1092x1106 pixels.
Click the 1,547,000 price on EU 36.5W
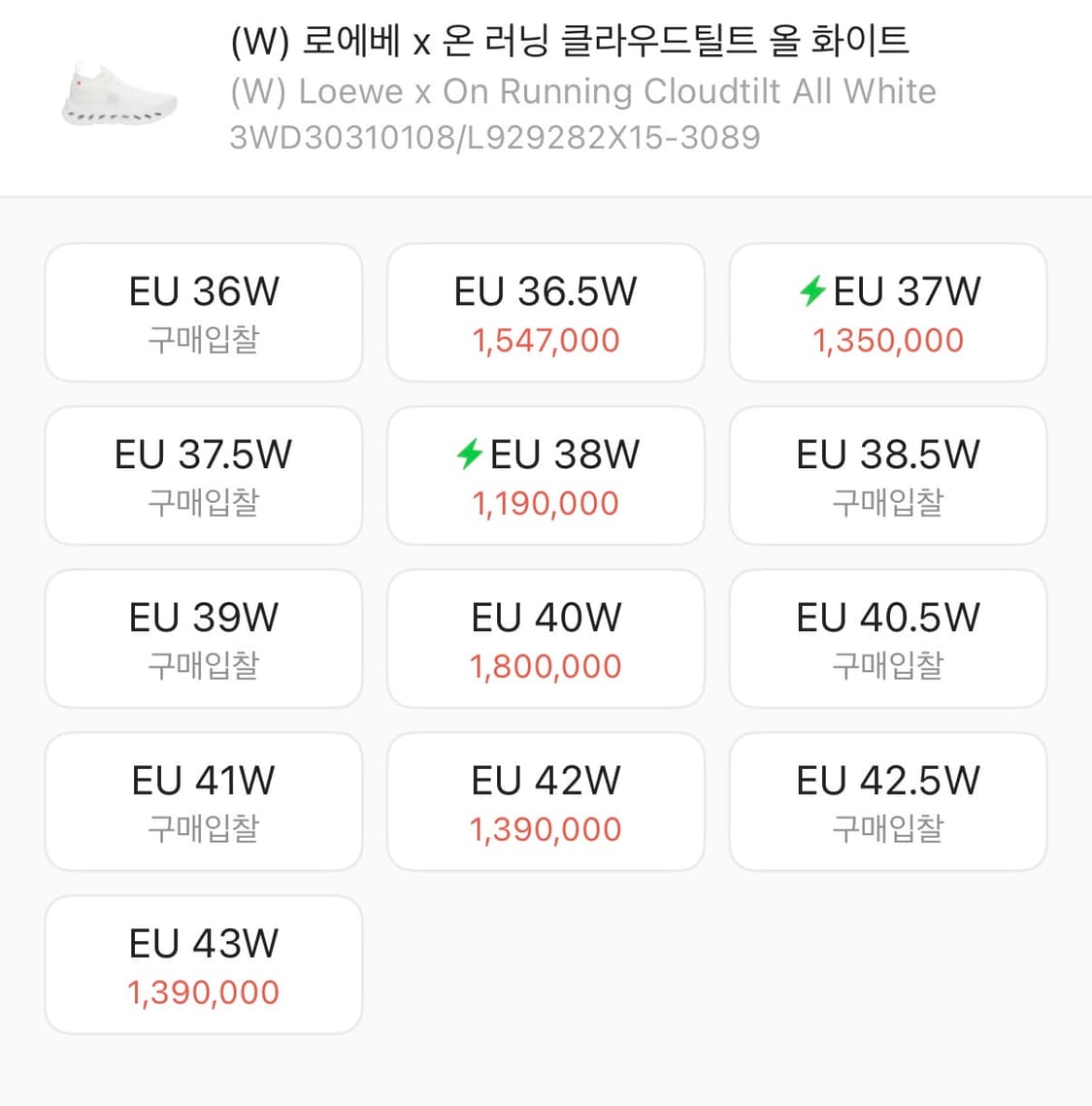(546, 340)
